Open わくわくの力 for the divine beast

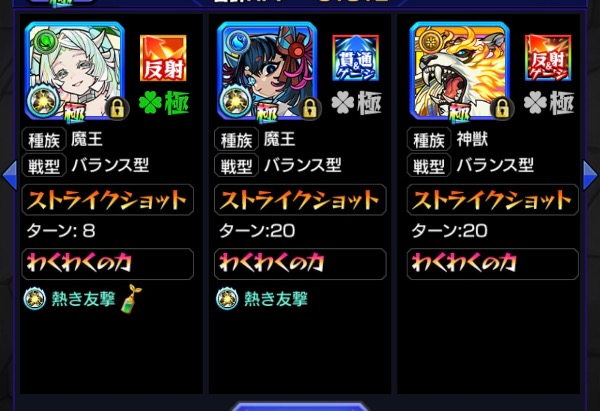point(492,264)
